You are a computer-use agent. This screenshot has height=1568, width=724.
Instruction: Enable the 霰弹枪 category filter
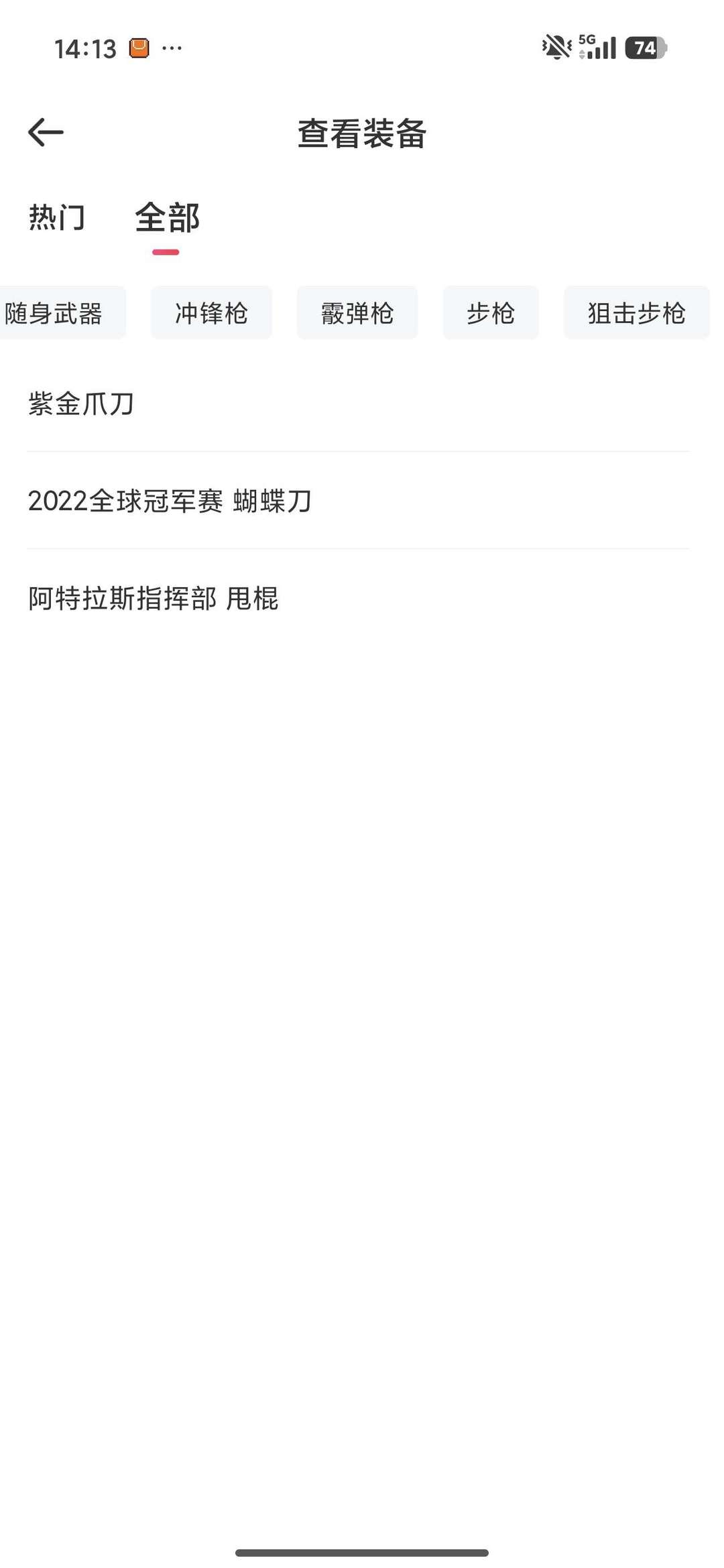click(x=357, y=312)
